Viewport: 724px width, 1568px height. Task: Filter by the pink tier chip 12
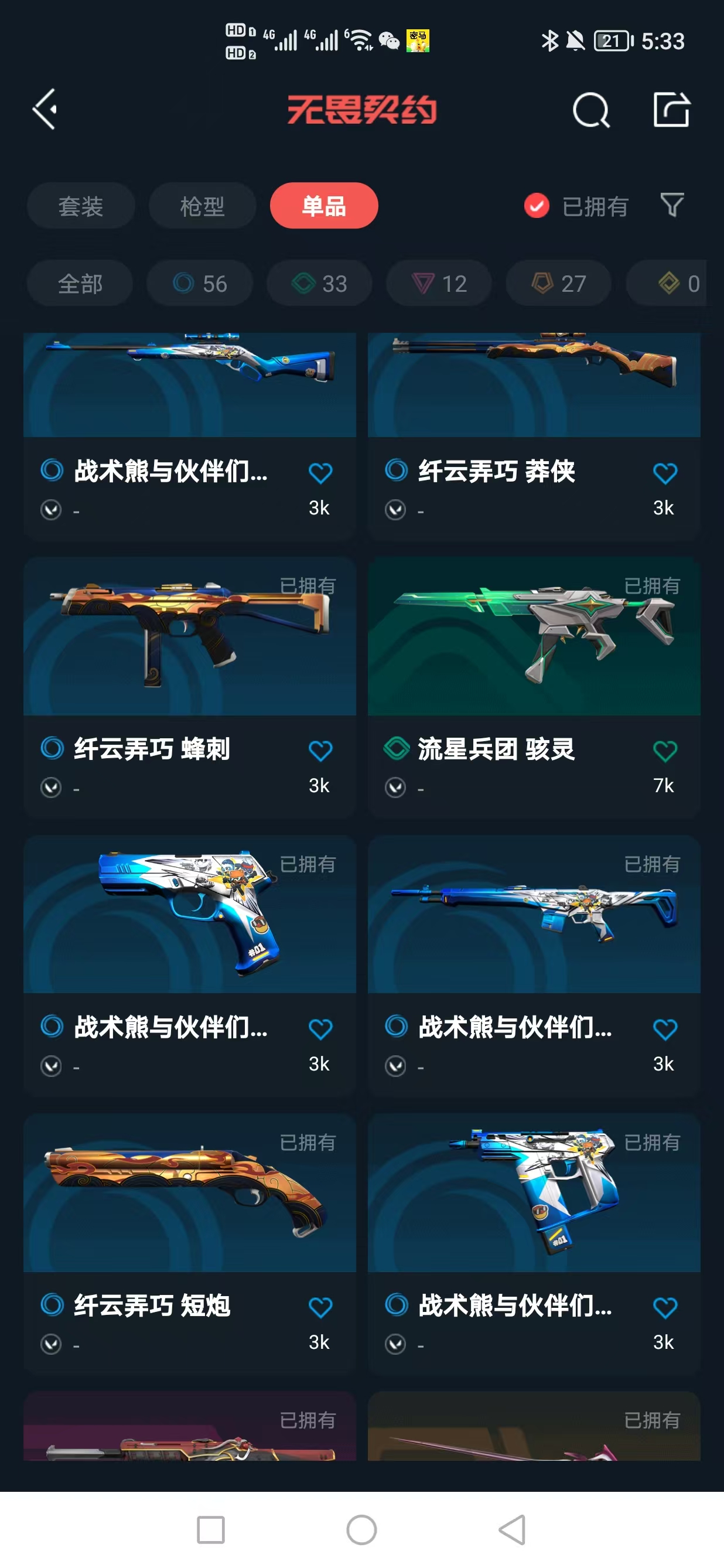click(x=439, y=284)
